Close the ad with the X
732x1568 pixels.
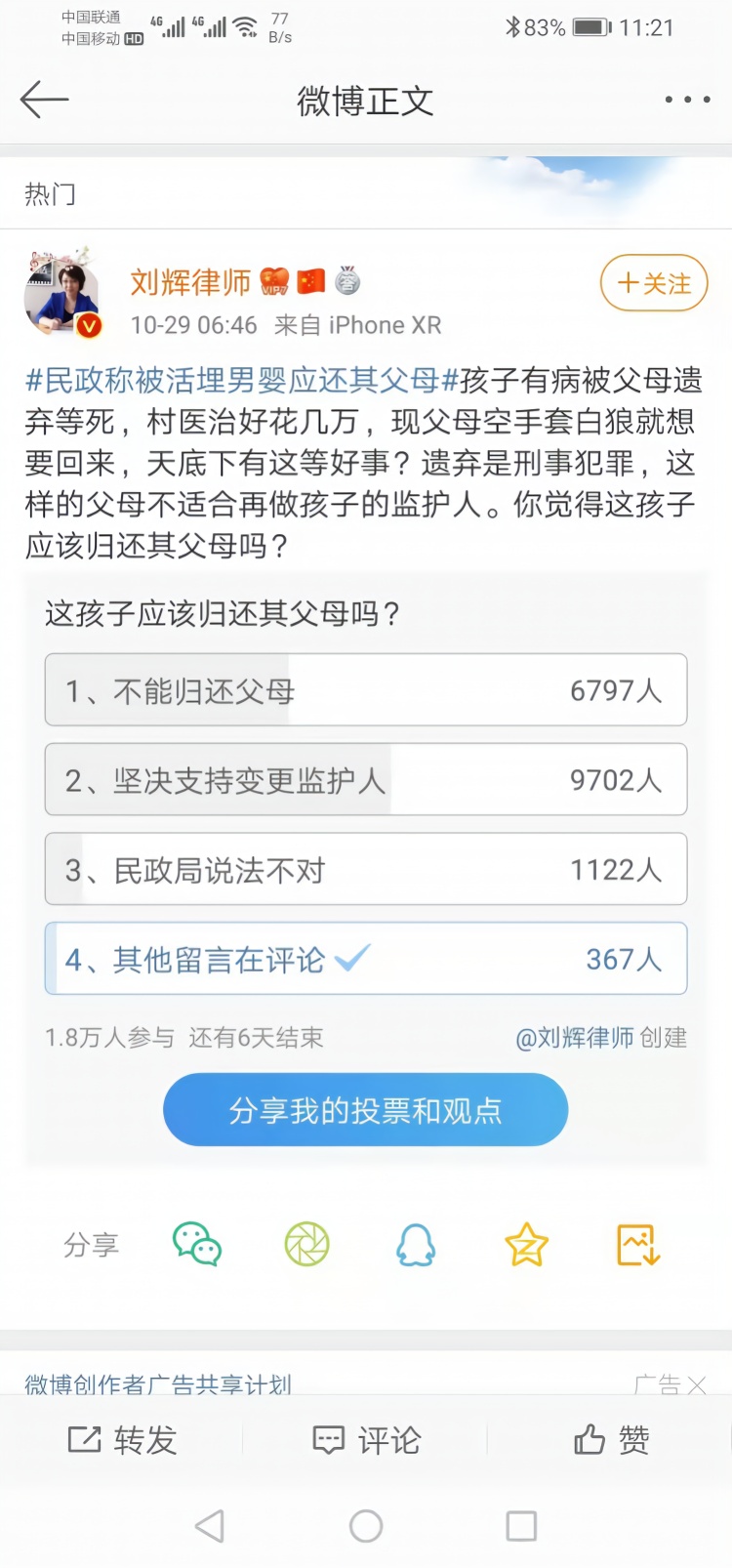click(696, 1385)
